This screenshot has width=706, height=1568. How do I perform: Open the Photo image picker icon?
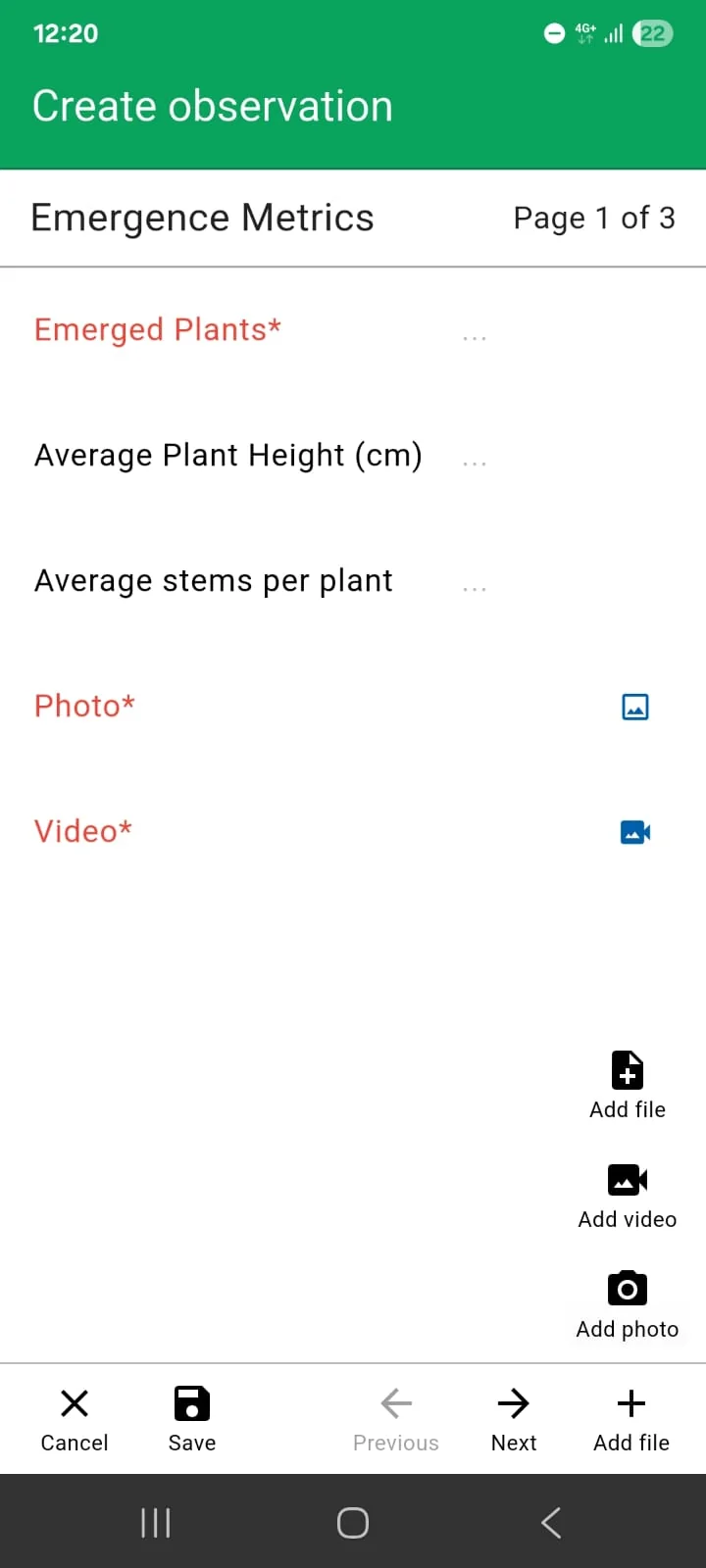(634, 707)
